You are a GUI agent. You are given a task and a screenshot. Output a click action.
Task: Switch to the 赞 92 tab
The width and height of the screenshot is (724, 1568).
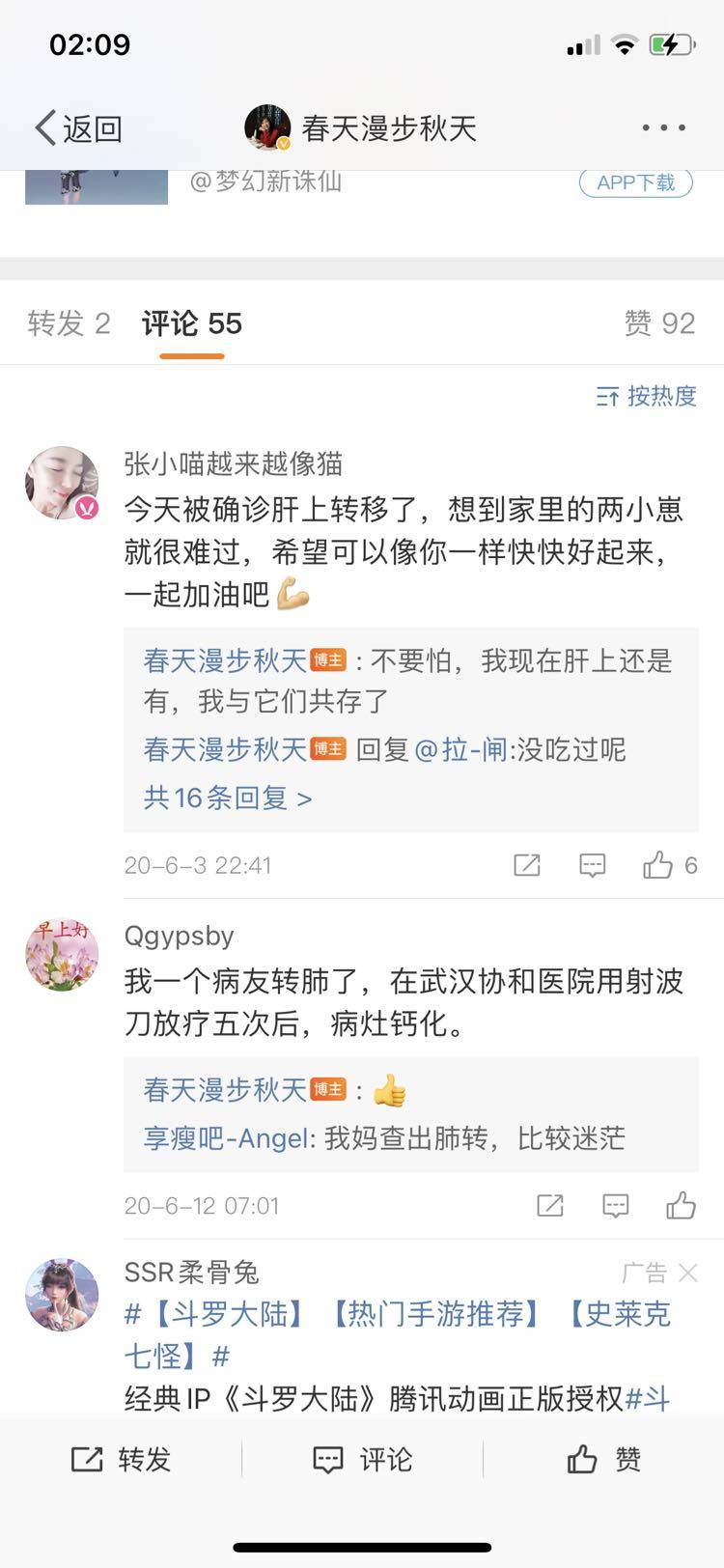(659, 323)
